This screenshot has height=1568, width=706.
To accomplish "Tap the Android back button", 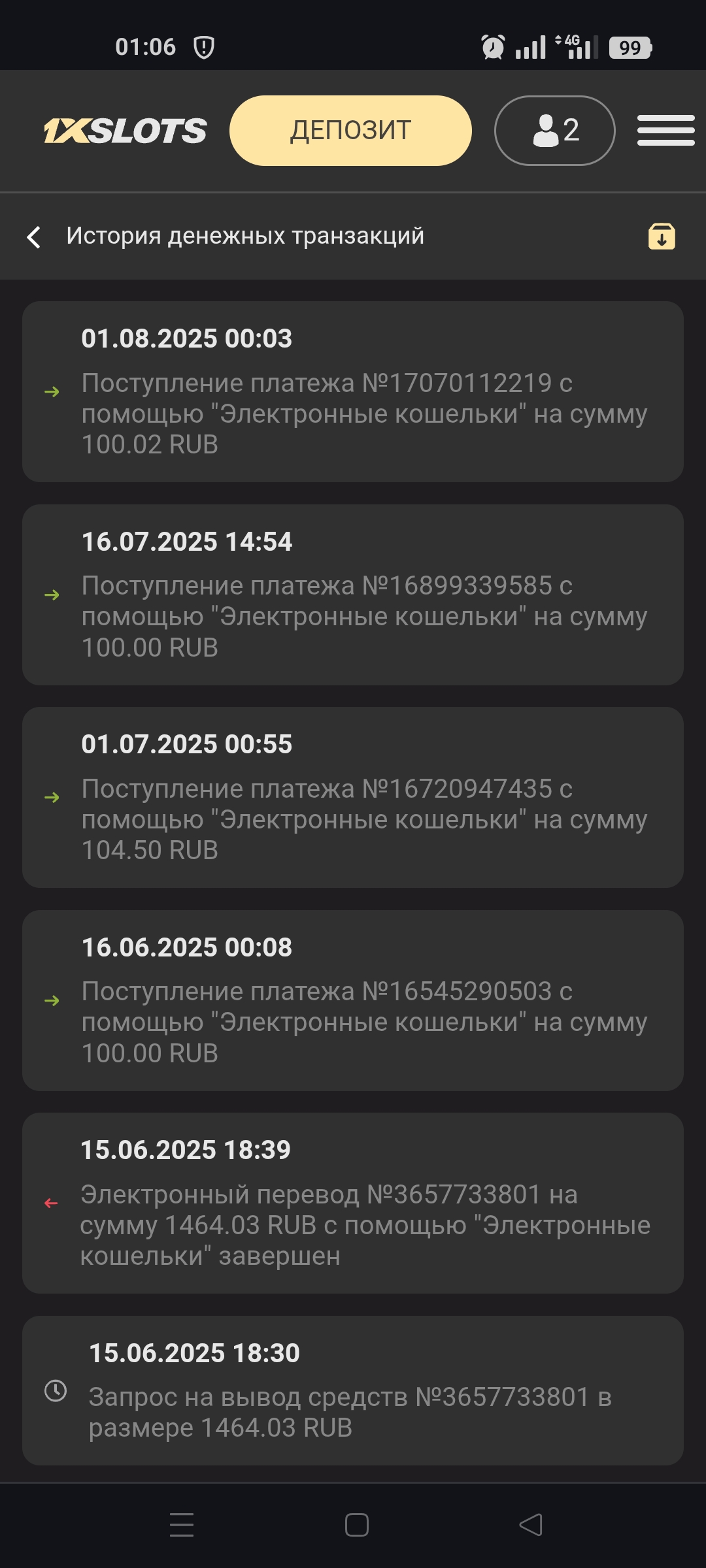I will (x=531, y=1525).
